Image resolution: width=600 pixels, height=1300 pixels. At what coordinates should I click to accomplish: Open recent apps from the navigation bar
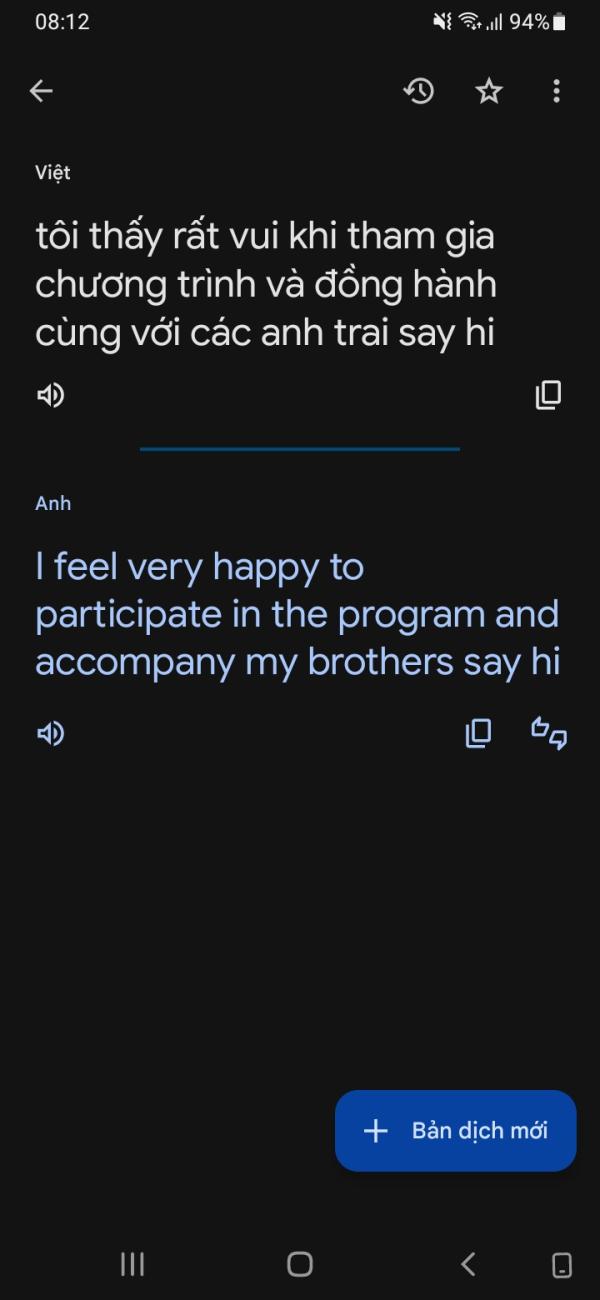tap(132, 1264)
